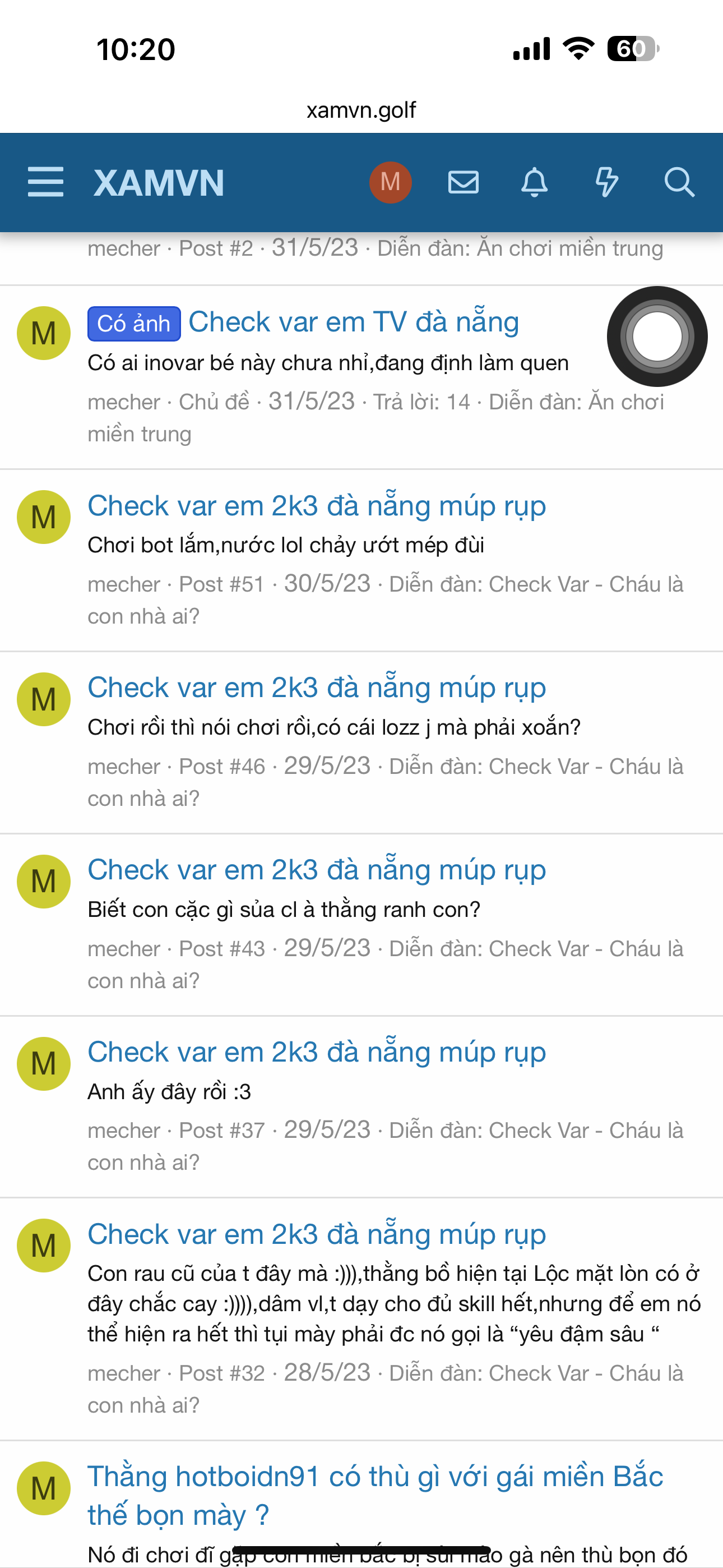723x1568 pixels.
Task: Open the inbox envelope icon
Action: 463,182
